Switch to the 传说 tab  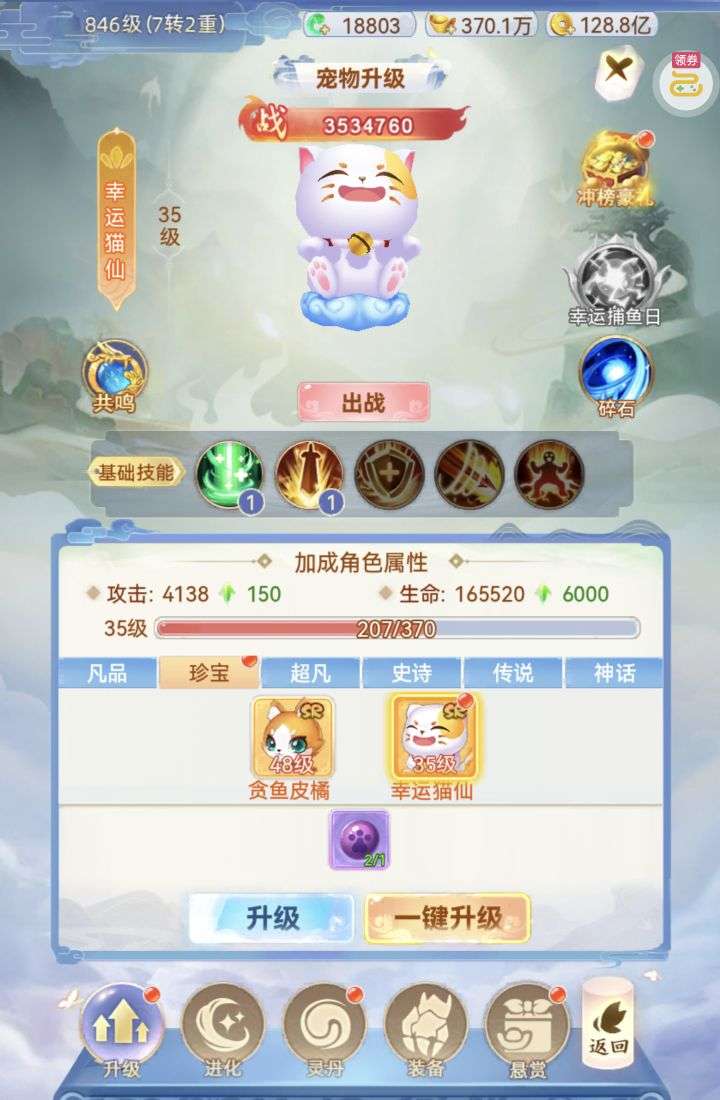click(513, 673)
